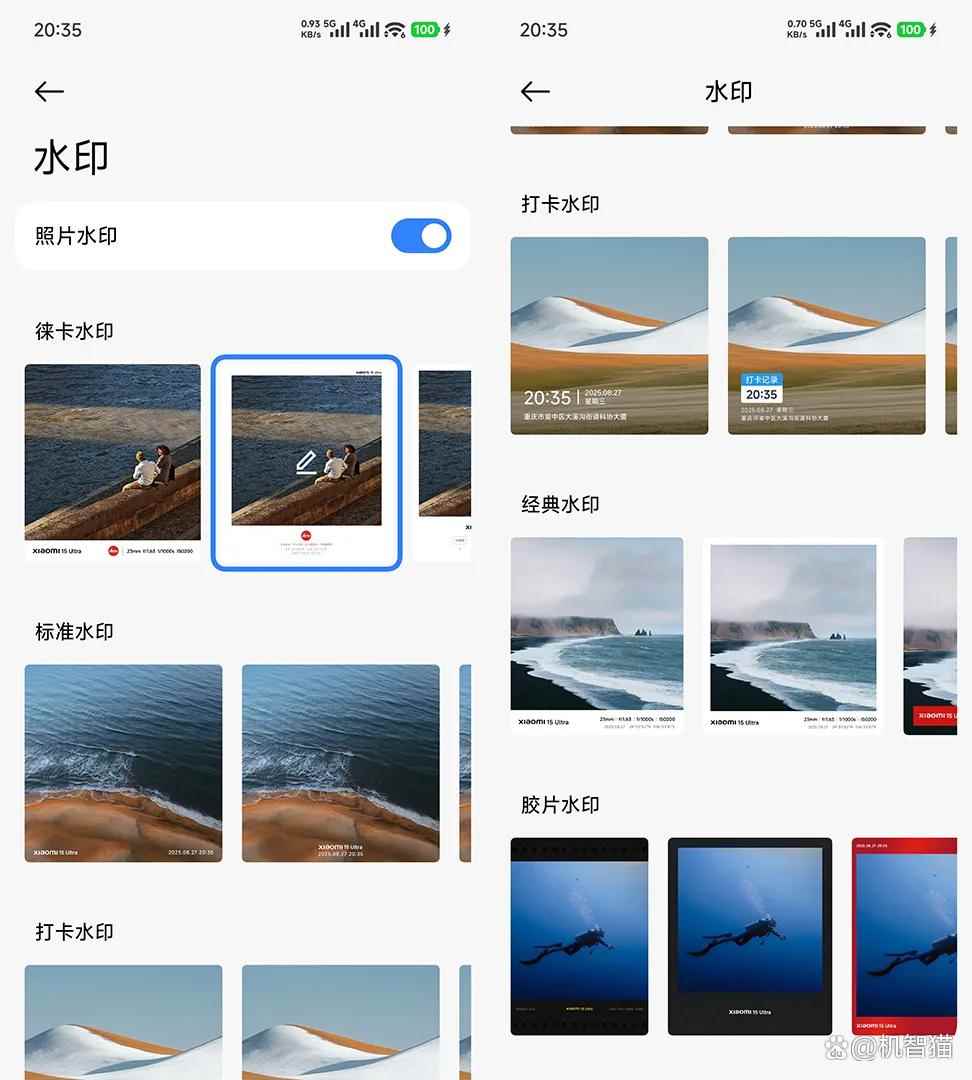Select the first 经典水印 style without a border
The width and height of the screenshot is (972, 1080).
(597, 635)
